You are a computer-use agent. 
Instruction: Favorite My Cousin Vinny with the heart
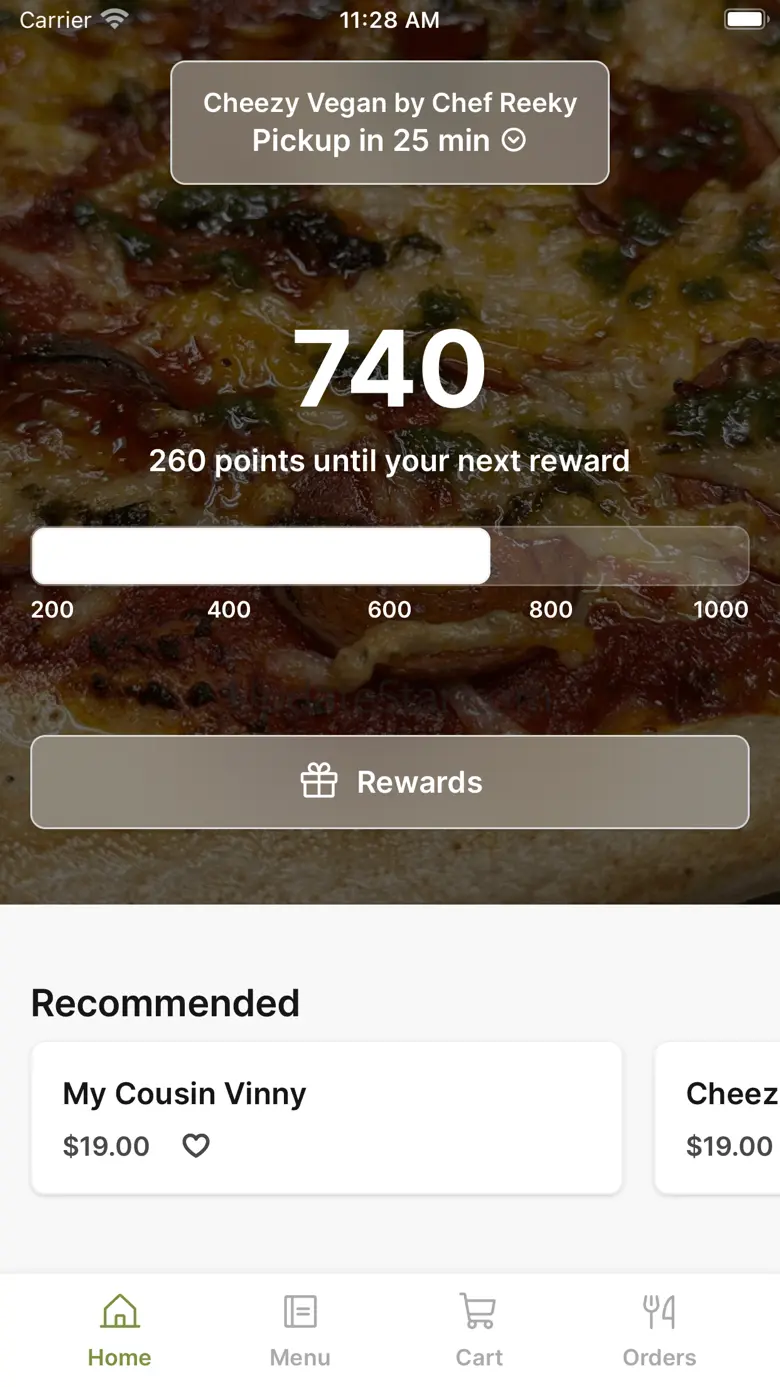tap(196, 1146)
